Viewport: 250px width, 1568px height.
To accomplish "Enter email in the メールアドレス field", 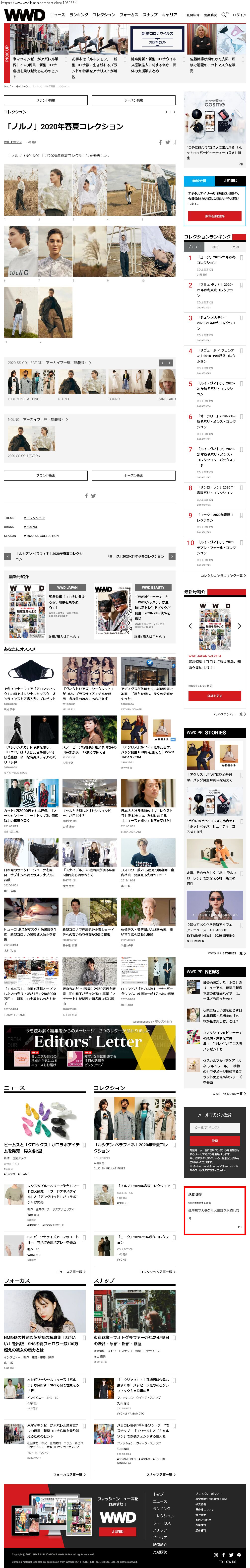I will coord(215,1127).
